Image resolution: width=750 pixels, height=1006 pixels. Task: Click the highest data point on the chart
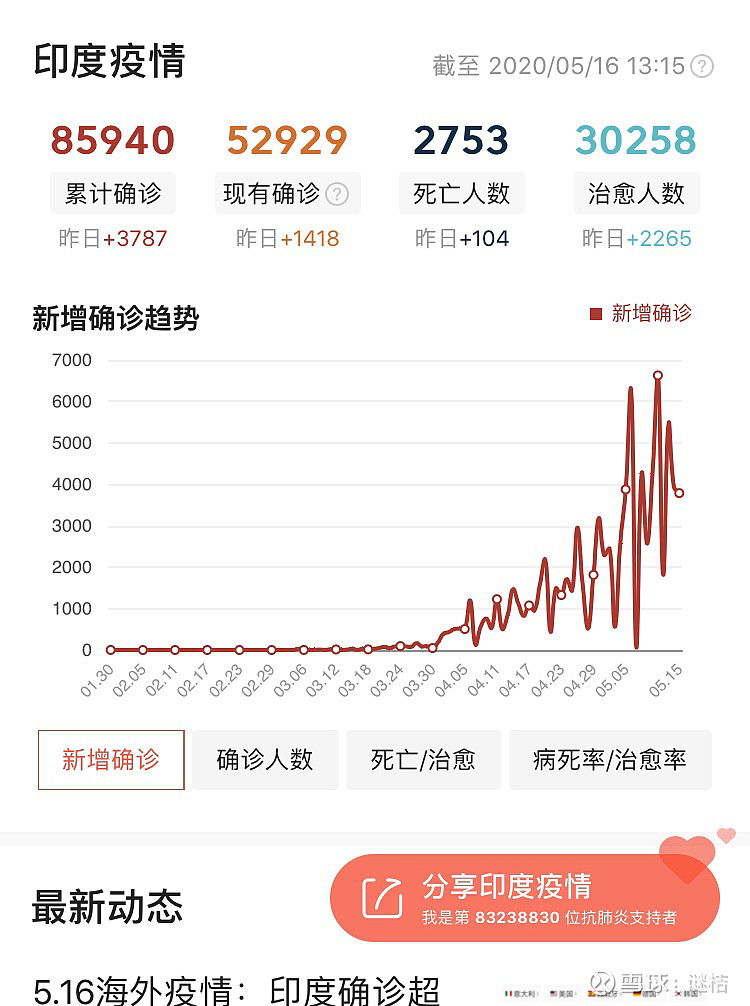[658, 376]
